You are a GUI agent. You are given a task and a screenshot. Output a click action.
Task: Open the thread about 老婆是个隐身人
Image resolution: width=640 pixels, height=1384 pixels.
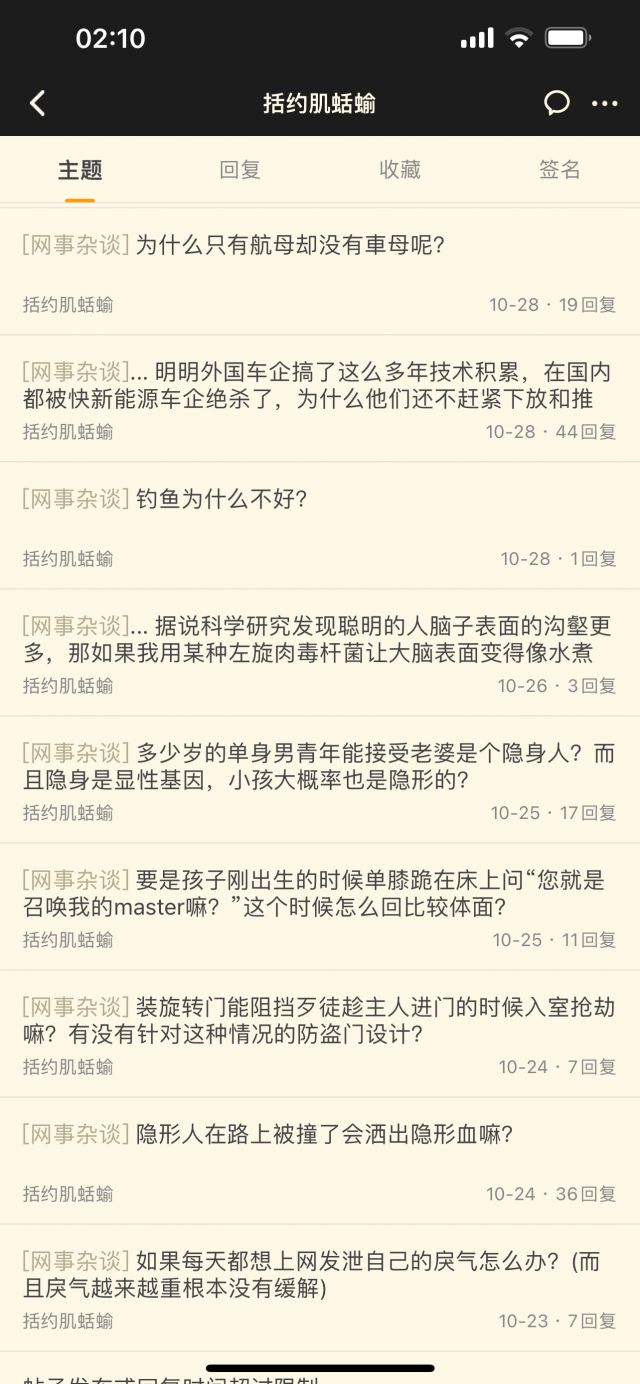[x=320, y=767]
